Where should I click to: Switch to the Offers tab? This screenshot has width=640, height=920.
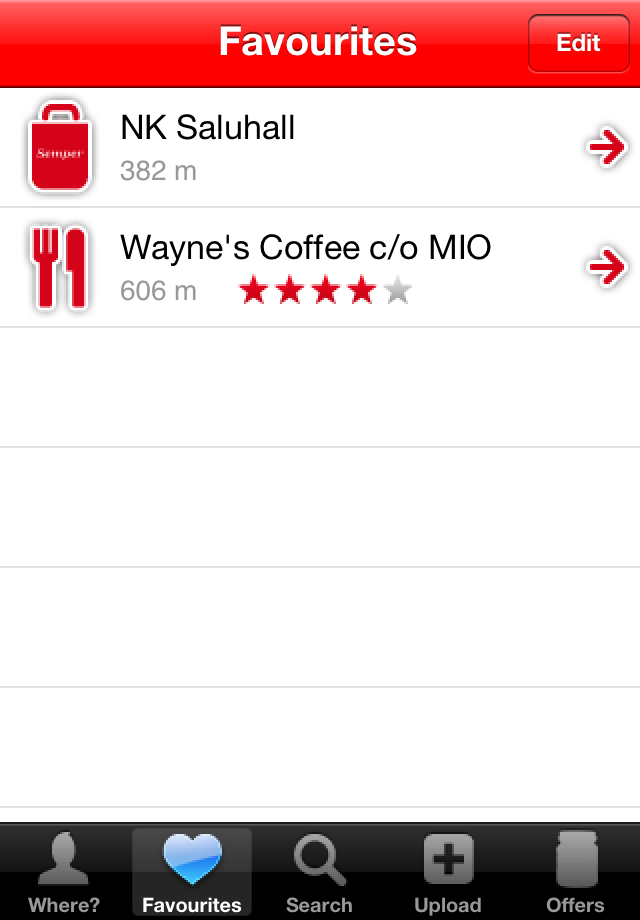575,872
